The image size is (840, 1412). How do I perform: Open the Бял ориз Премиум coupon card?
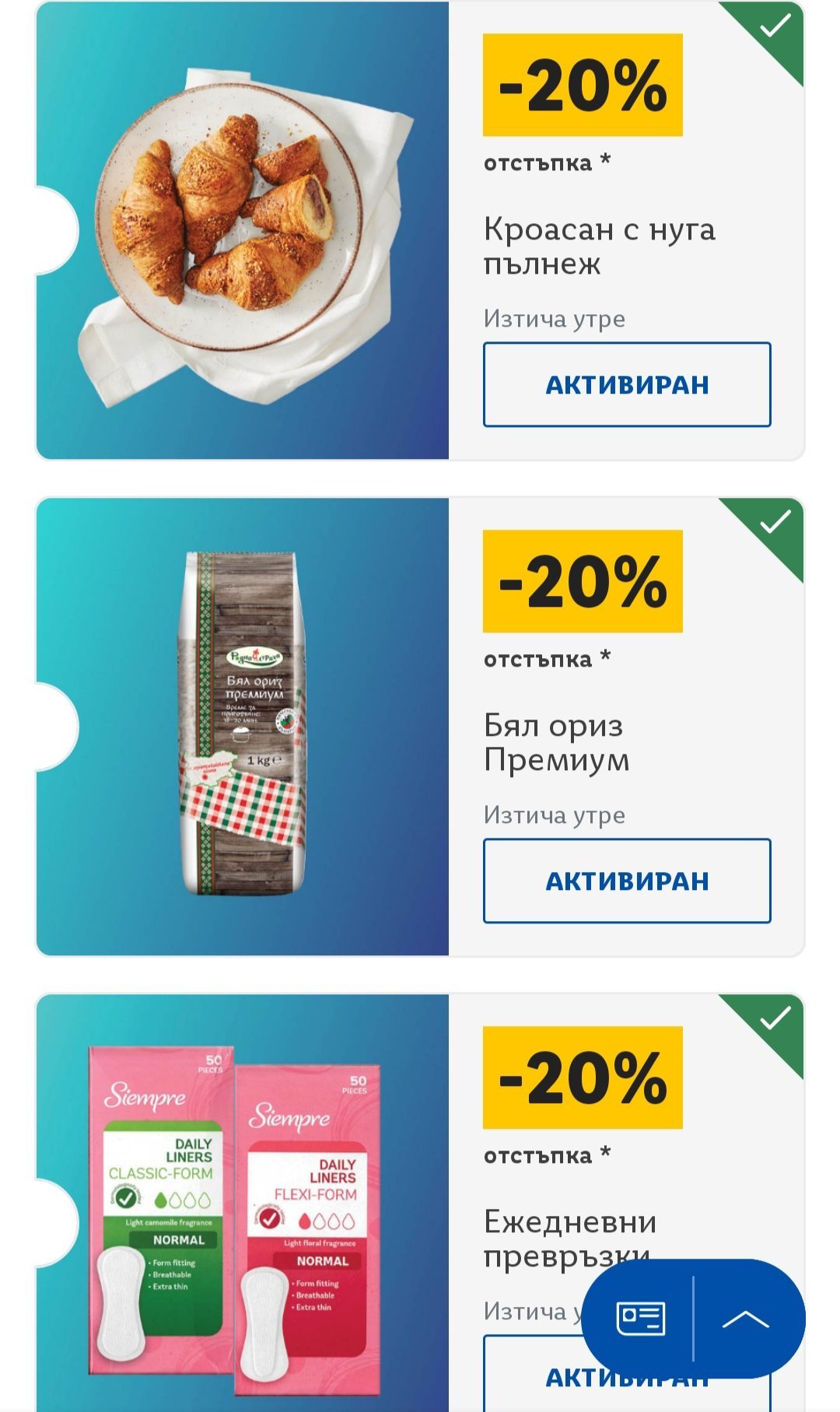pyautogui.click(x=243, y=727)
